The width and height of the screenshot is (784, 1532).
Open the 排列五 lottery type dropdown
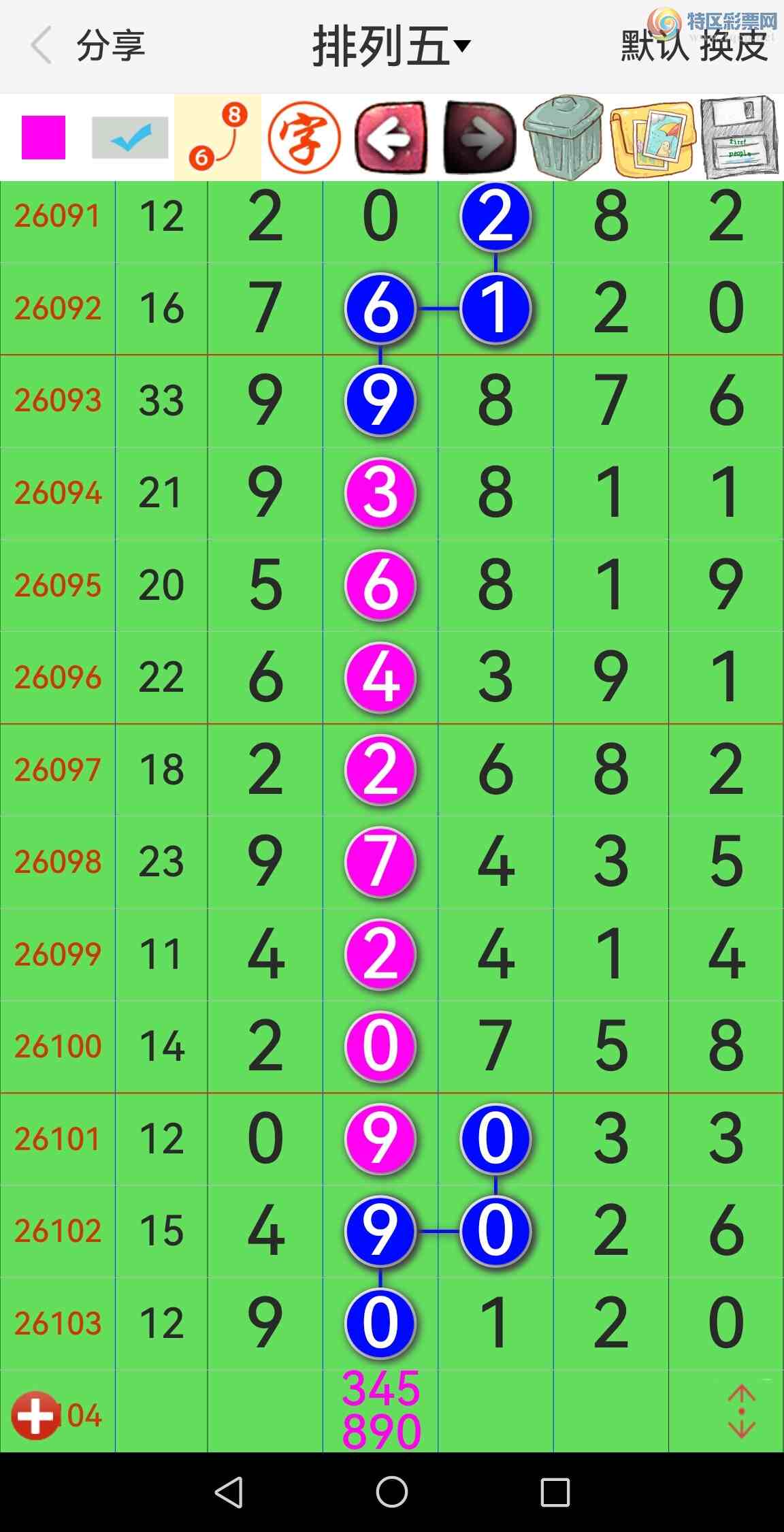click(x=391, y=46)
